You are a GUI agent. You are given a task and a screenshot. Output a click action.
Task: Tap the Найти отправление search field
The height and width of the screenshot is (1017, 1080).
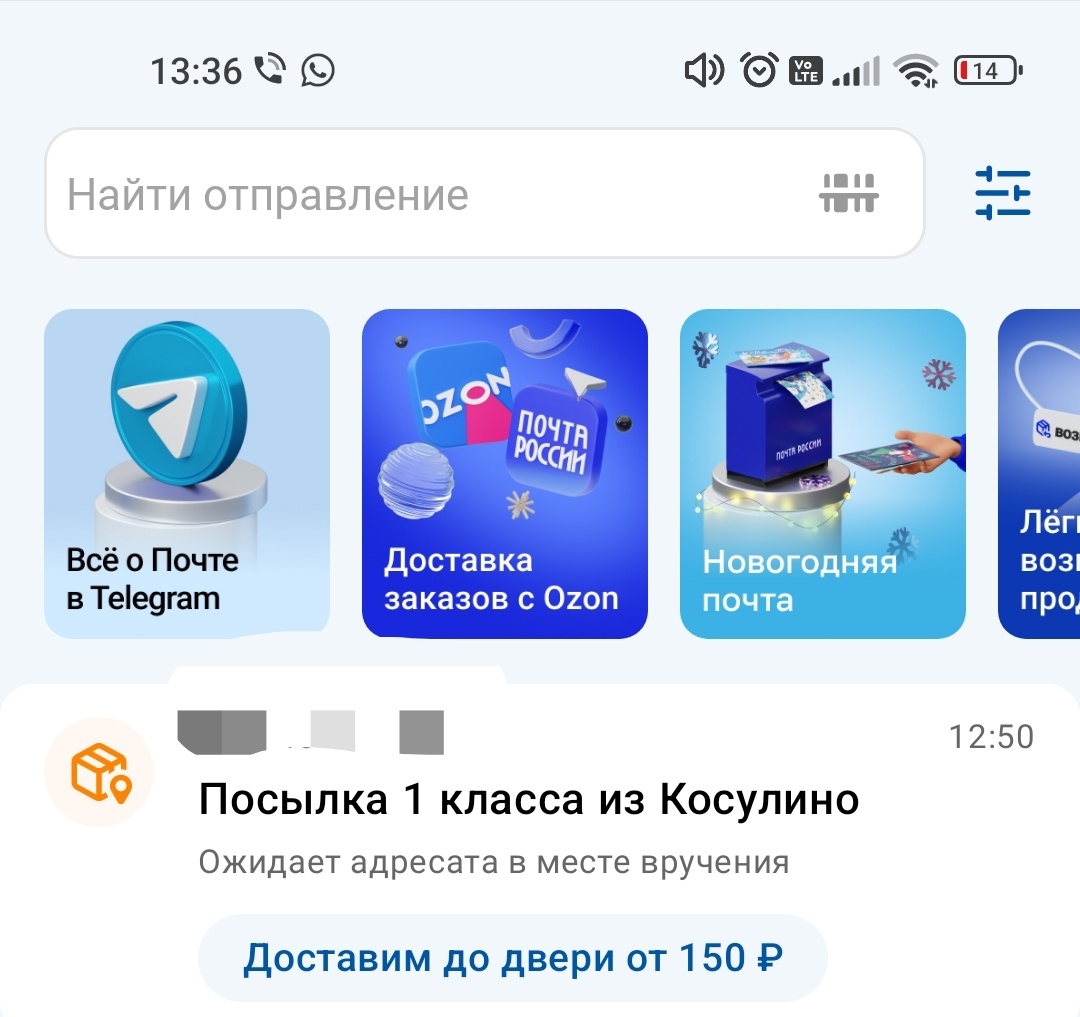pyautogui.click(x=420, y=194)
